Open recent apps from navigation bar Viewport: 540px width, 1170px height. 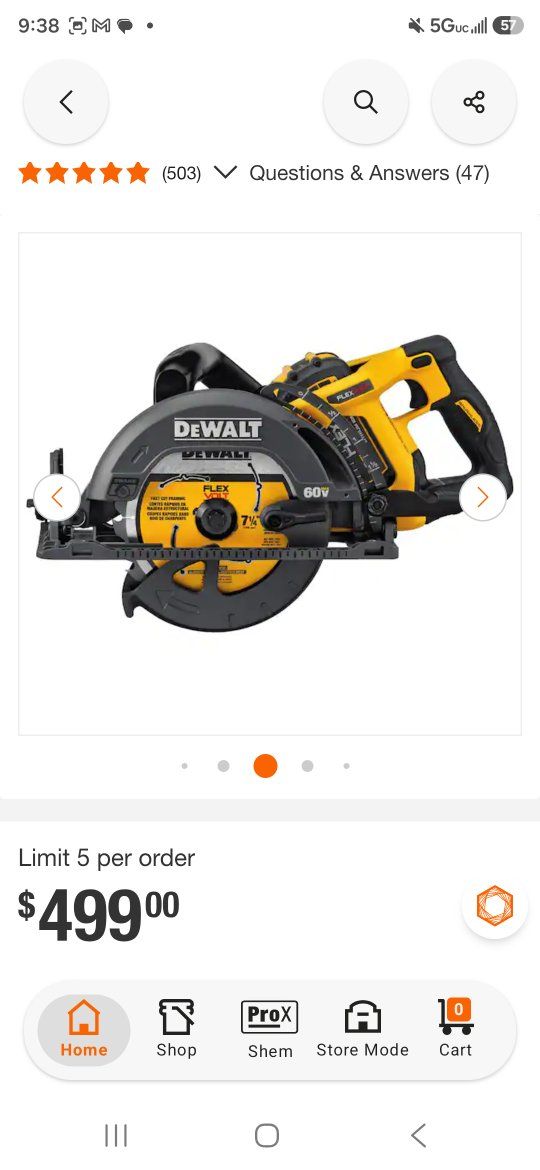116,1136
